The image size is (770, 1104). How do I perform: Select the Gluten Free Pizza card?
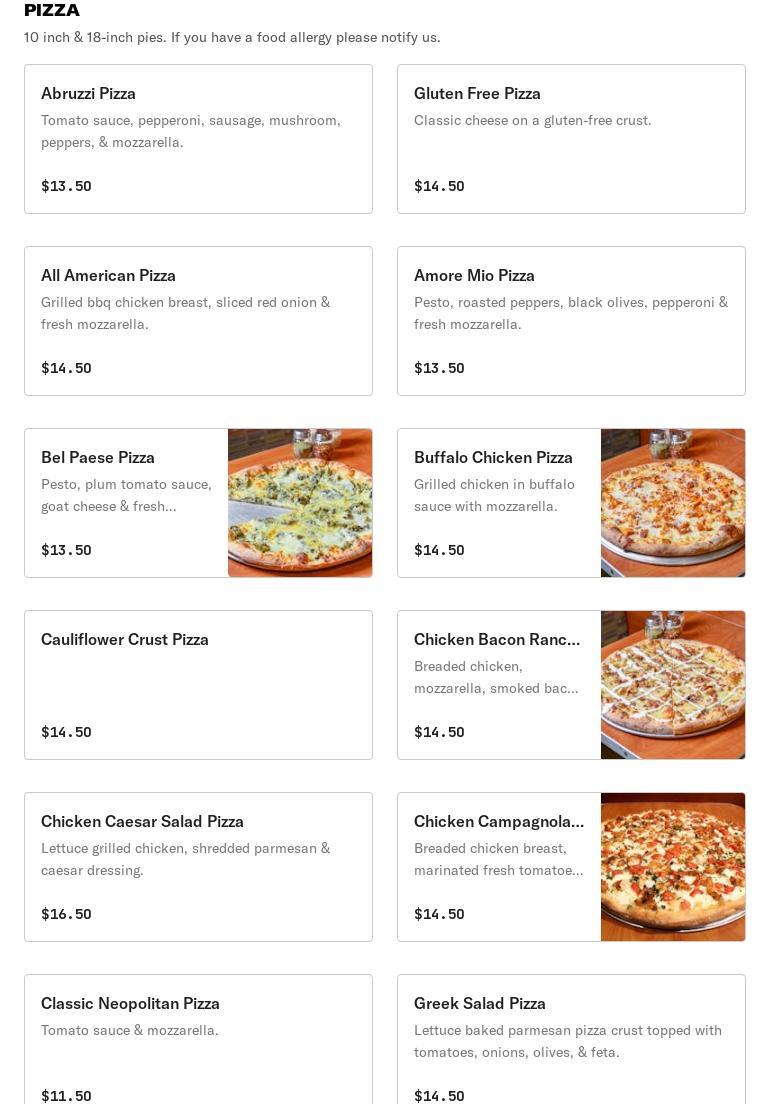pyautogui.click(x=571, y=139)
